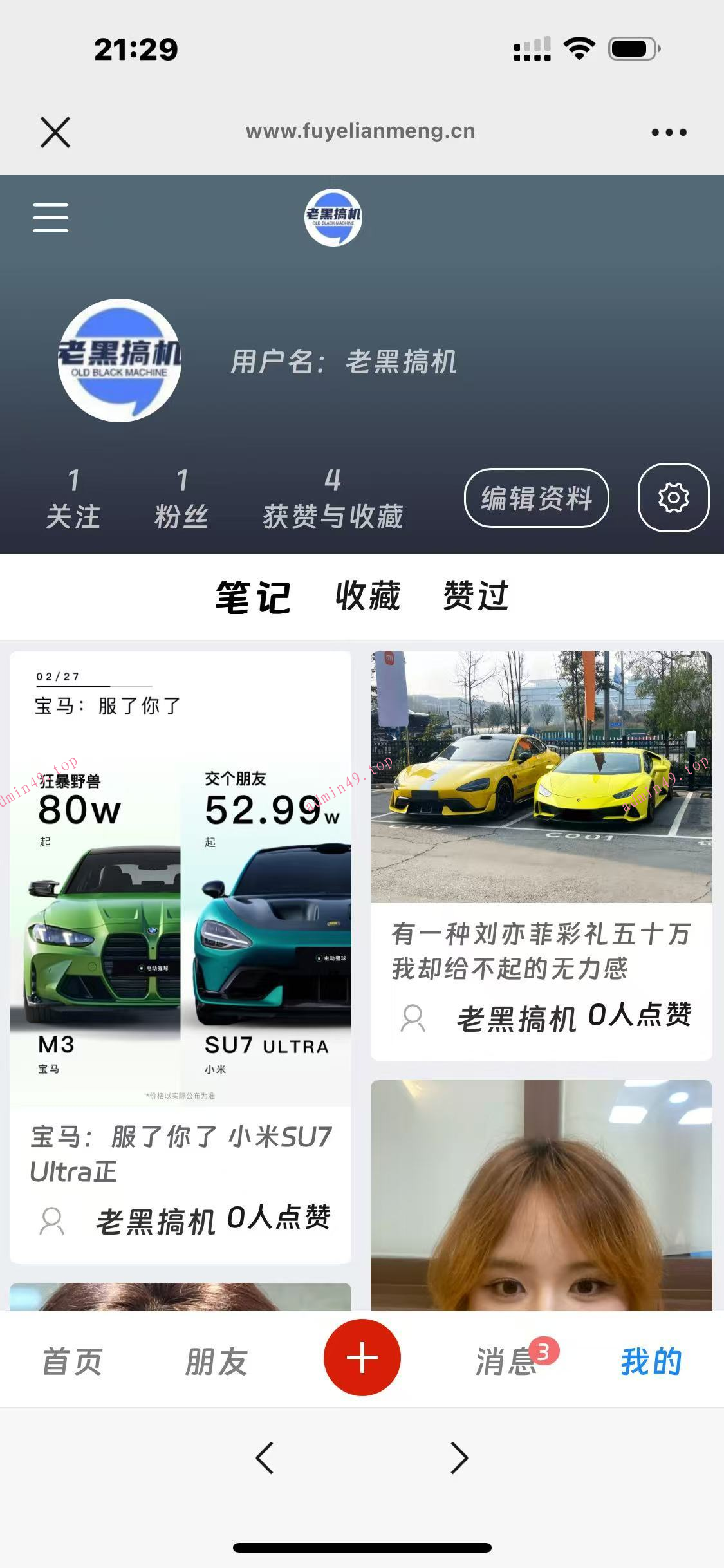Select the 笔记 notes tab
Screen dimensions: 724x1568
(253, 597)
